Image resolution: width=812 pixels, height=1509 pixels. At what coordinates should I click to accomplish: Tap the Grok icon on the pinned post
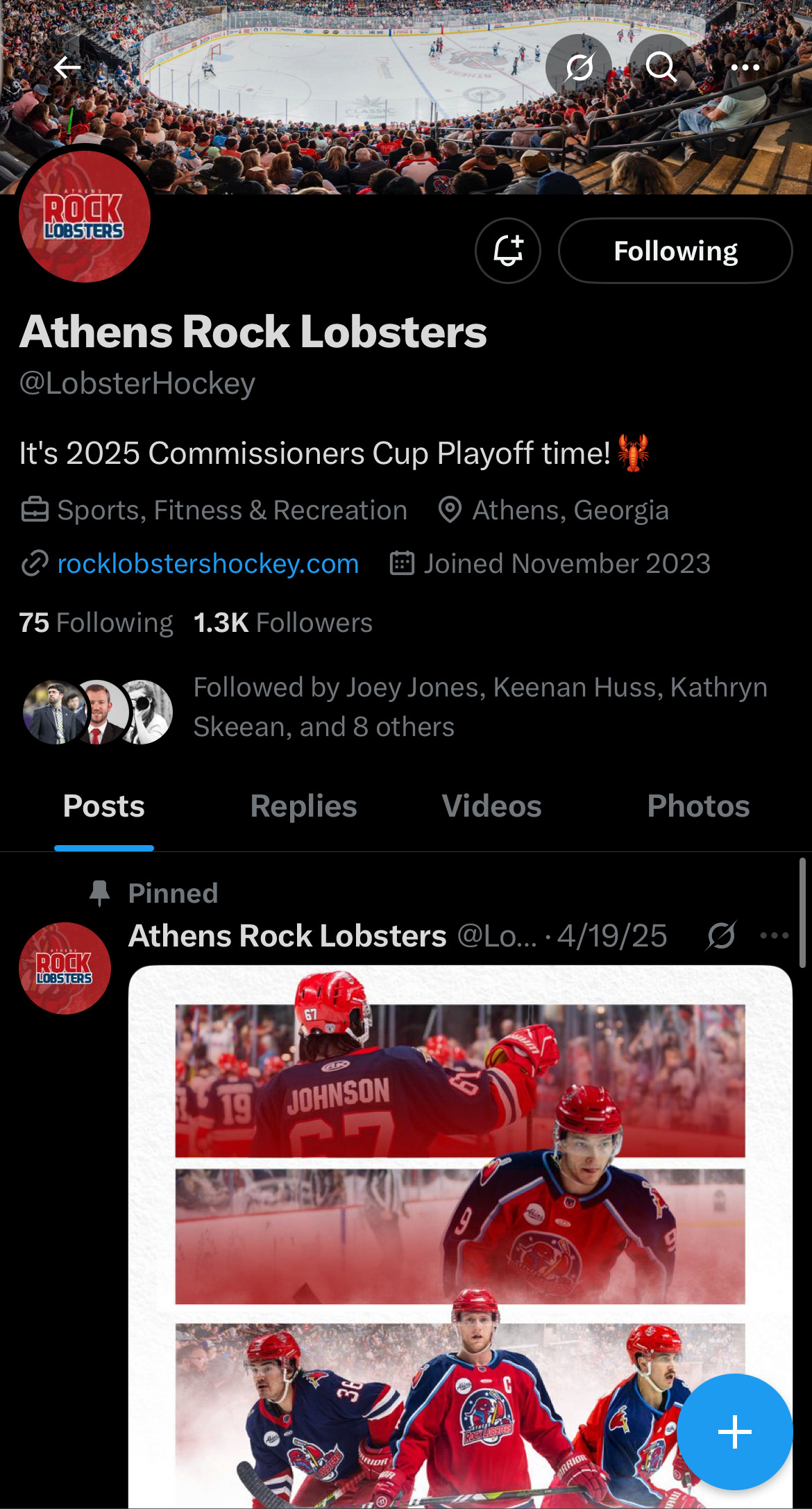pos(721,935)
